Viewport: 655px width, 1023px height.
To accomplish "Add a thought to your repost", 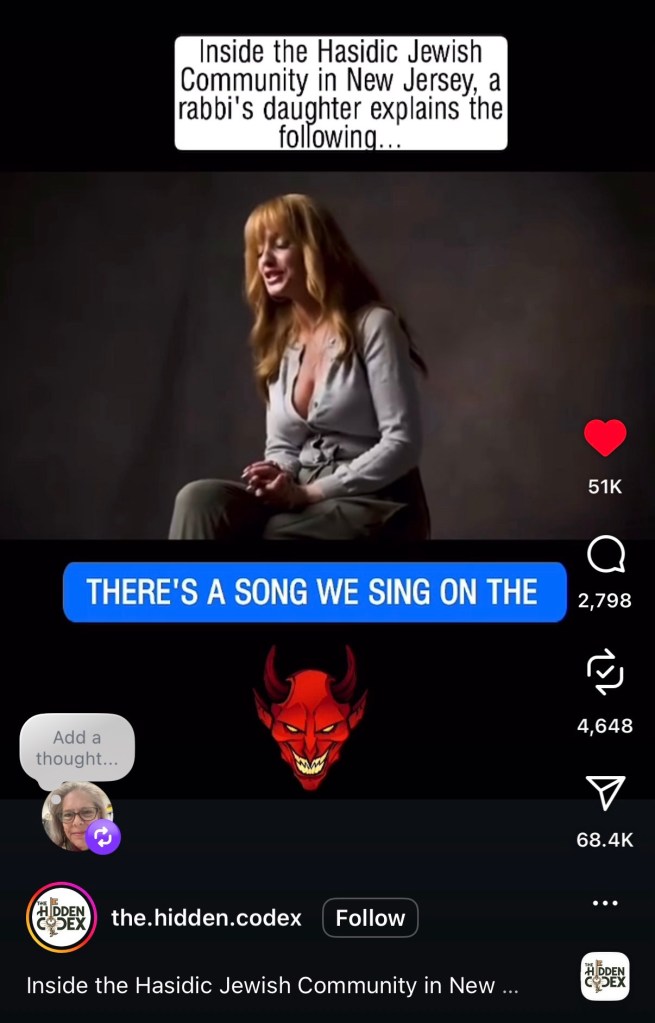I will pos(77,748).
